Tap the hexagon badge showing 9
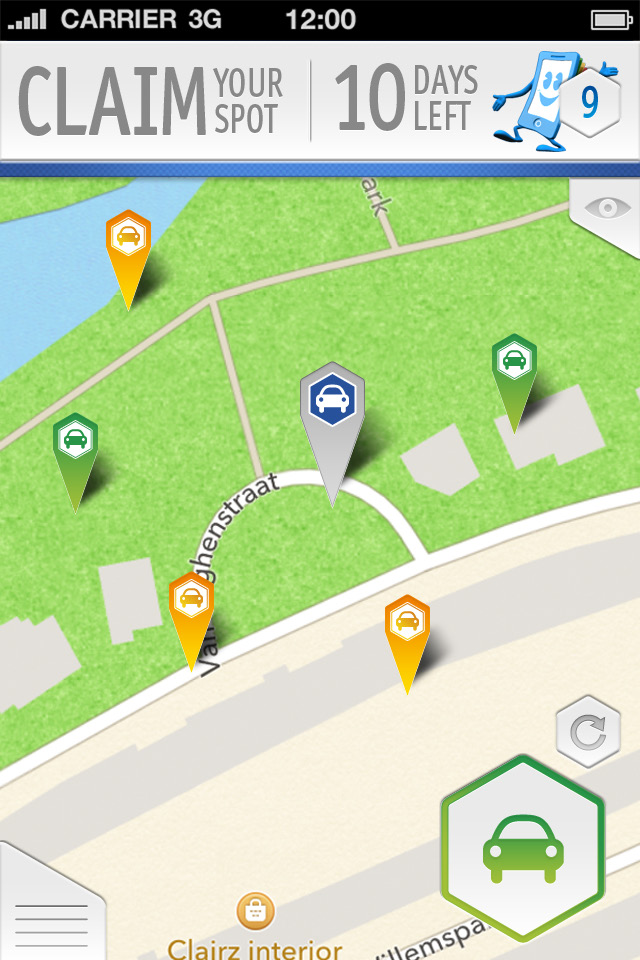640x960 pixels. click(x=589, y=103)
